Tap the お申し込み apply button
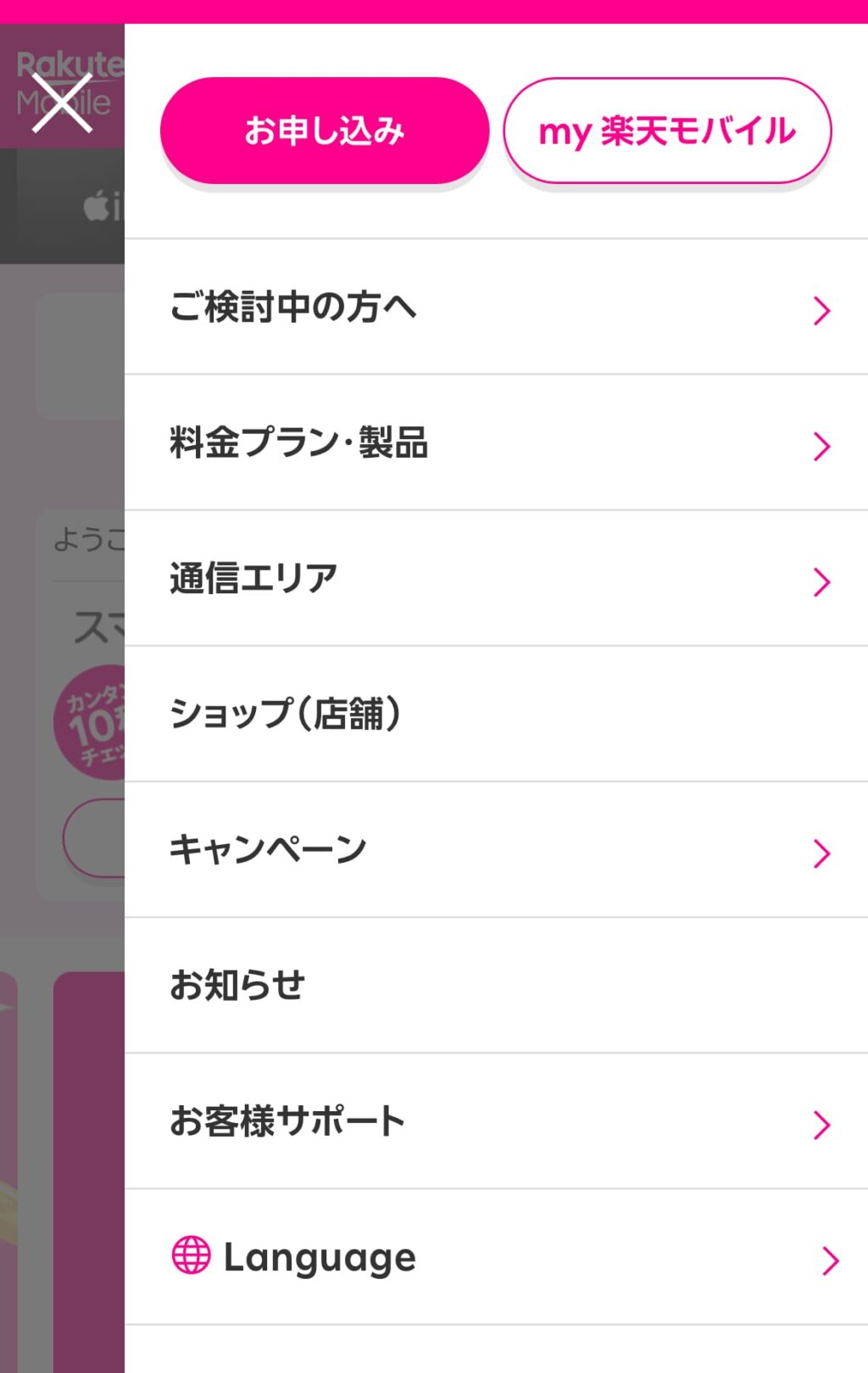The height and width of the screenshot is (1373, 868). coord(325,131)
